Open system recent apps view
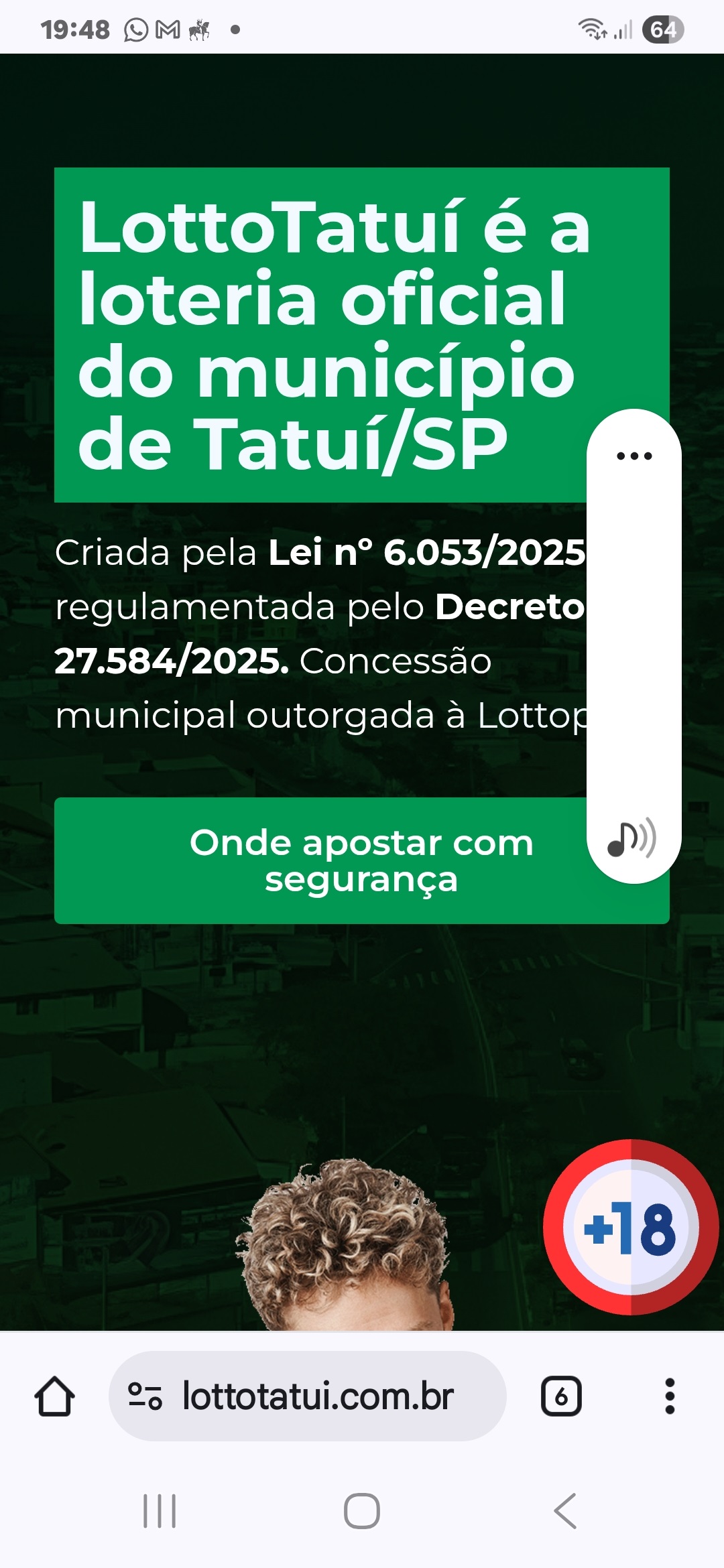This screenshot has width=724, height=1568. [160, 1511]
